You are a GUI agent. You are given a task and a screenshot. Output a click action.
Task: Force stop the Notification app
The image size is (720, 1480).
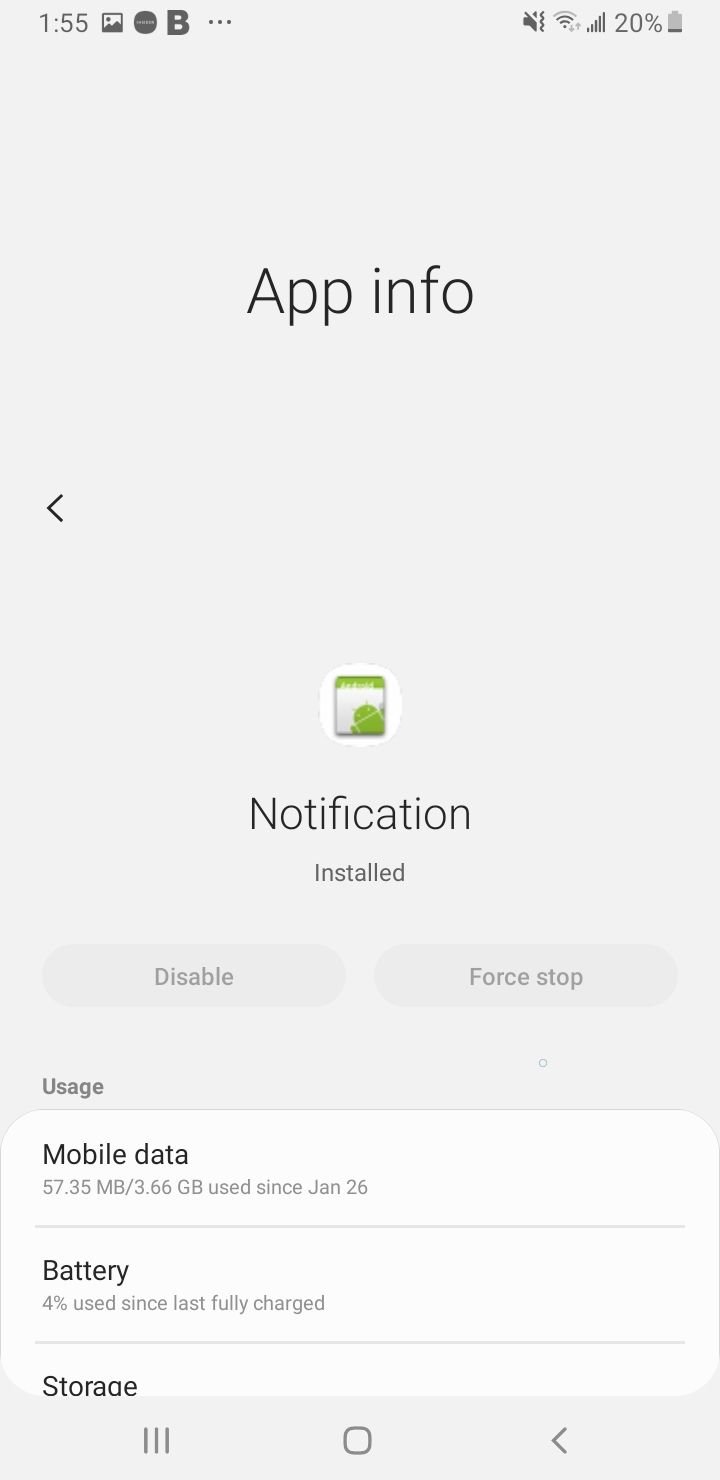pyautogui.click(x=526, y=976)
